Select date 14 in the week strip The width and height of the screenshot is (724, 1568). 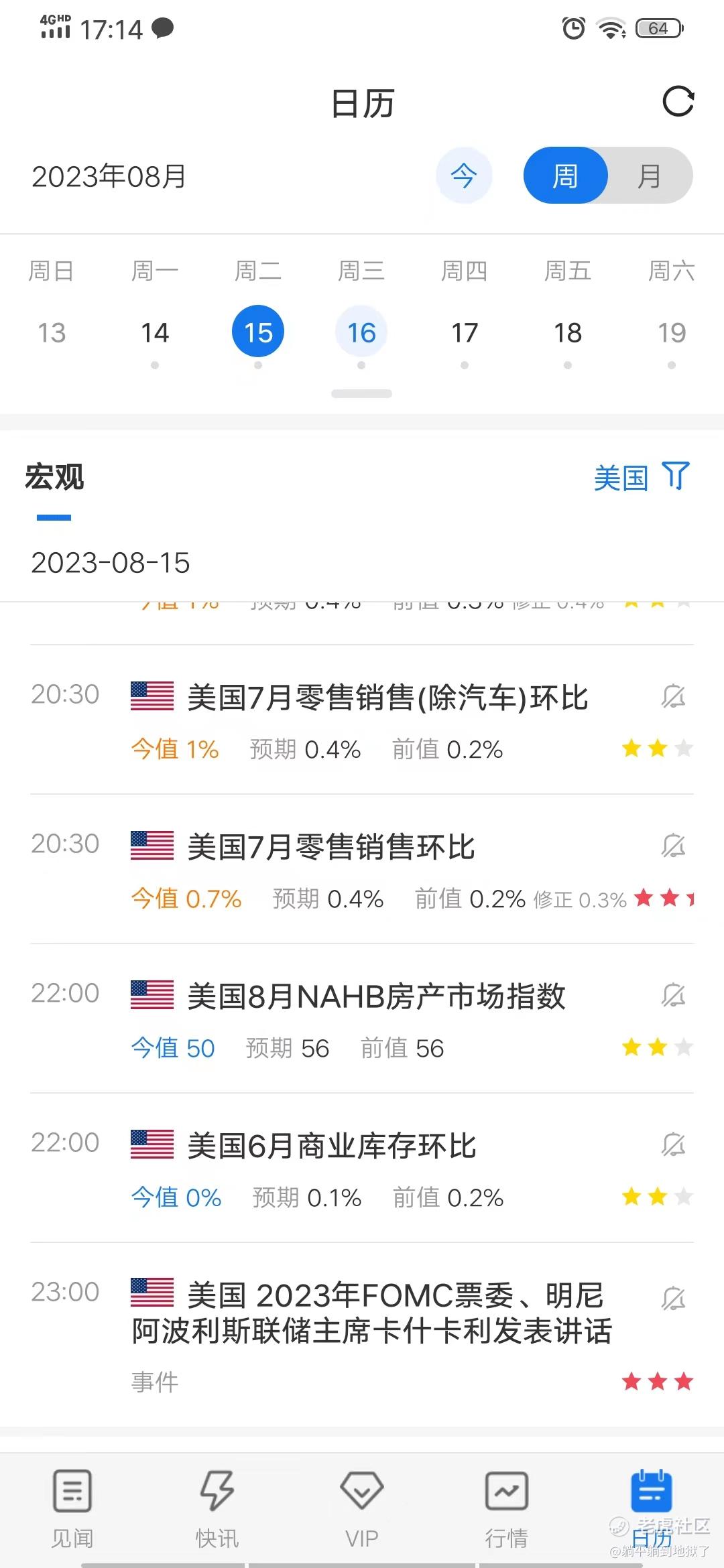point(155,333)
